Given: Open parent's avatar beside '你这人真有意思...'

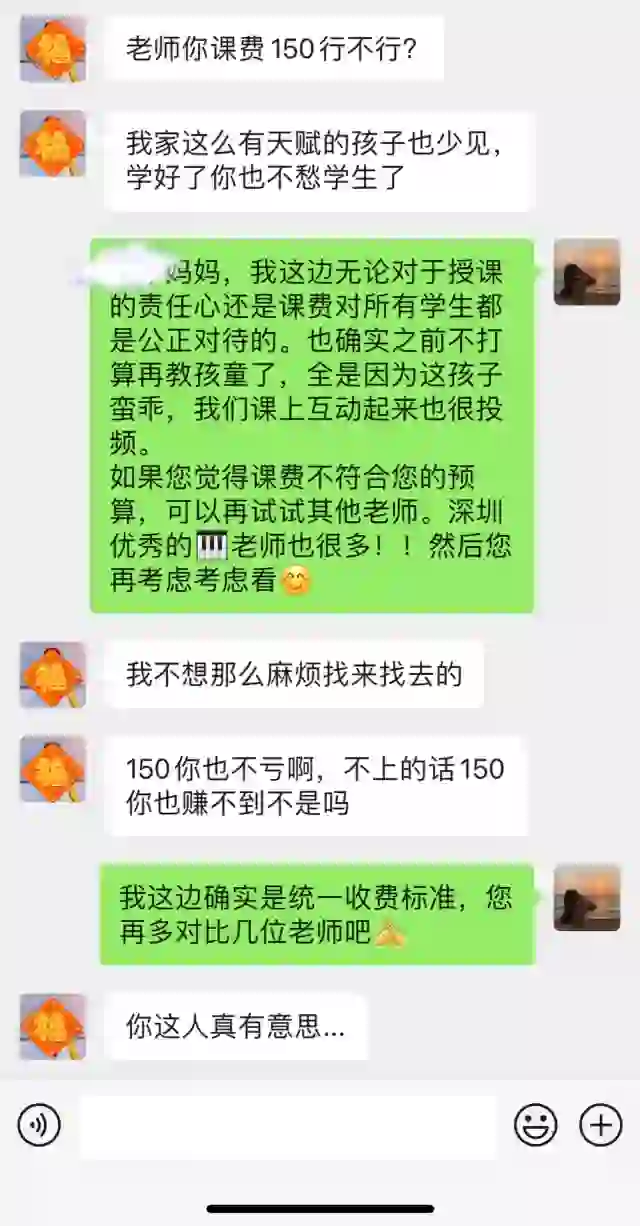Looking at the screenshot, I should [53, 1027].
